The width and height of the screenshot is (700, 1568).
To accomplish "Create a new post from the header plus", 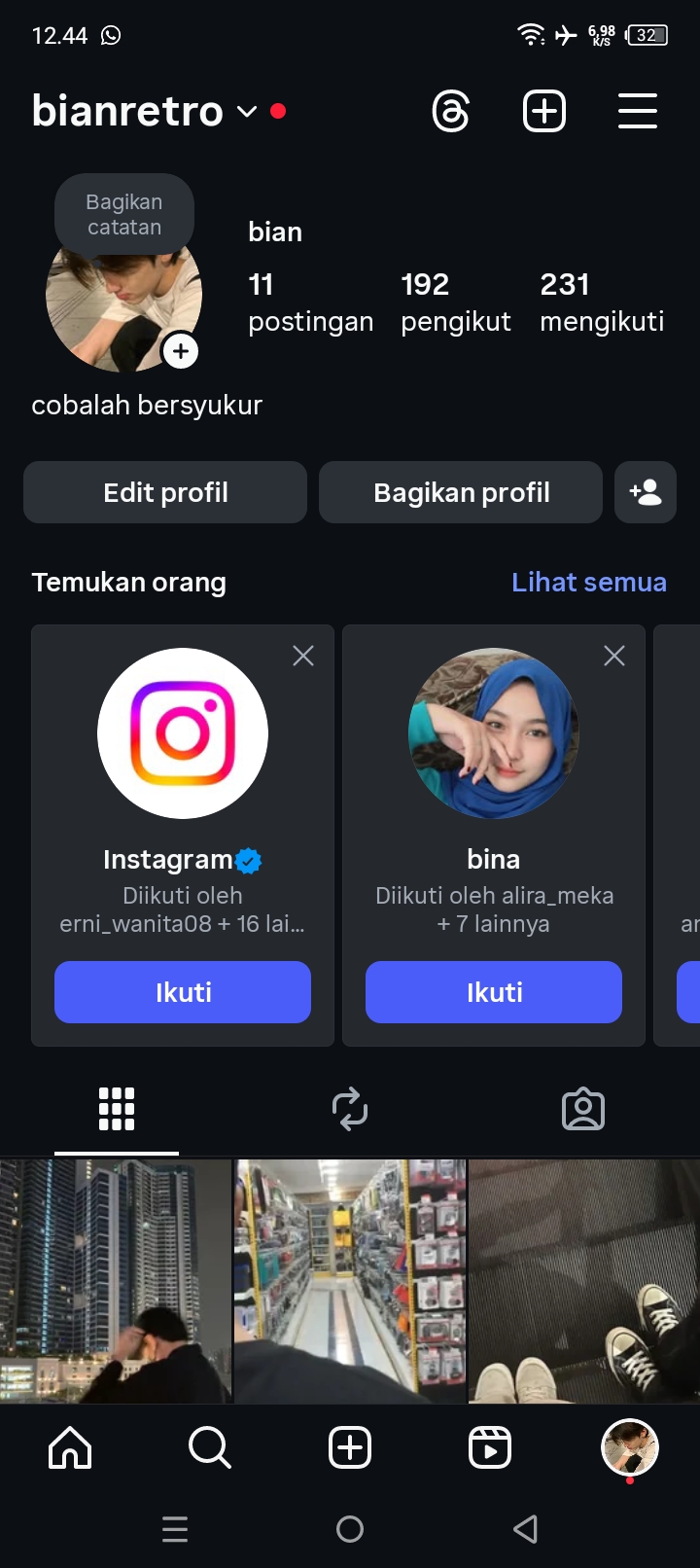I will tap(544, 111).
